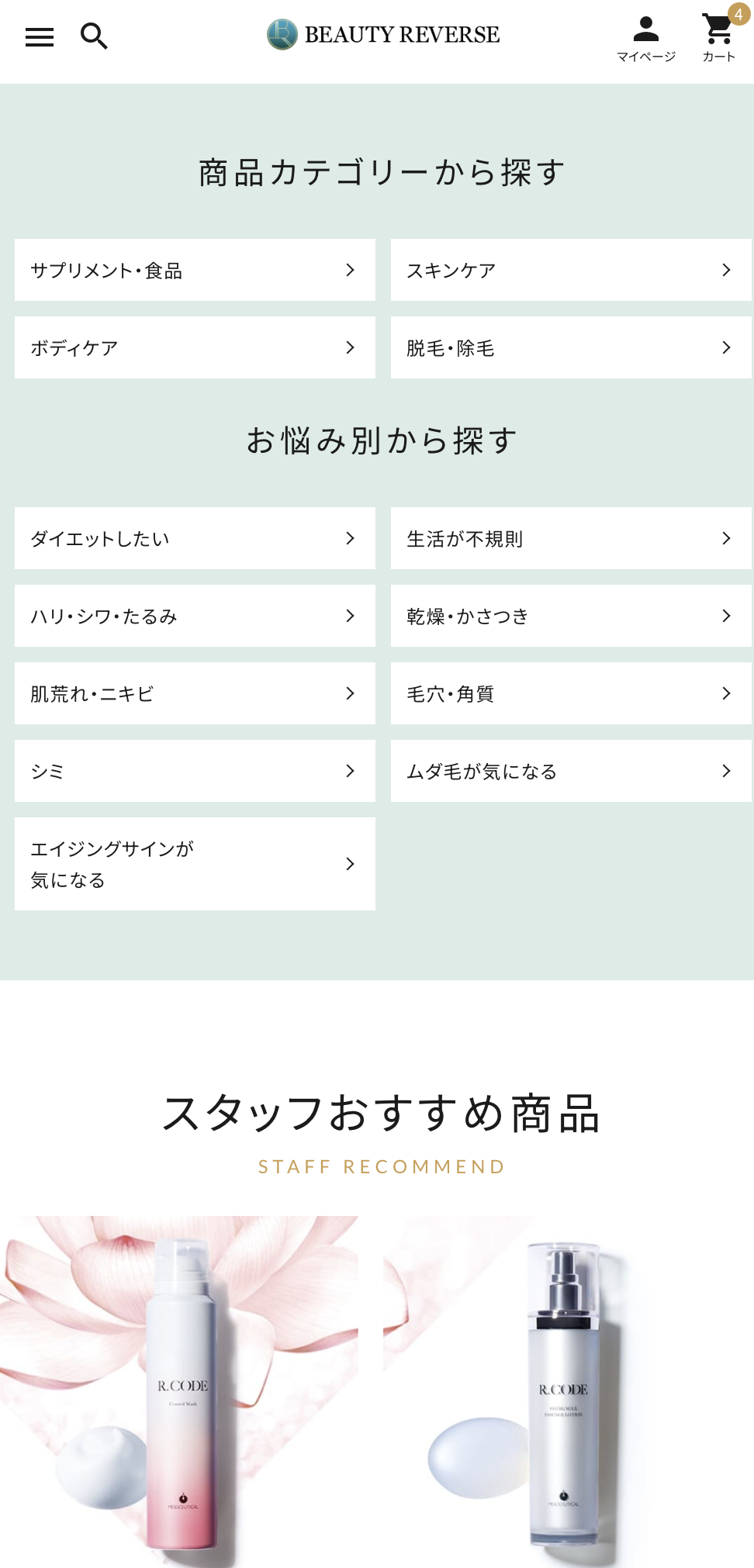Choose the ダイエットしたい concern
The height and width of the screenshot is (1568, 754).
point(195,538)
